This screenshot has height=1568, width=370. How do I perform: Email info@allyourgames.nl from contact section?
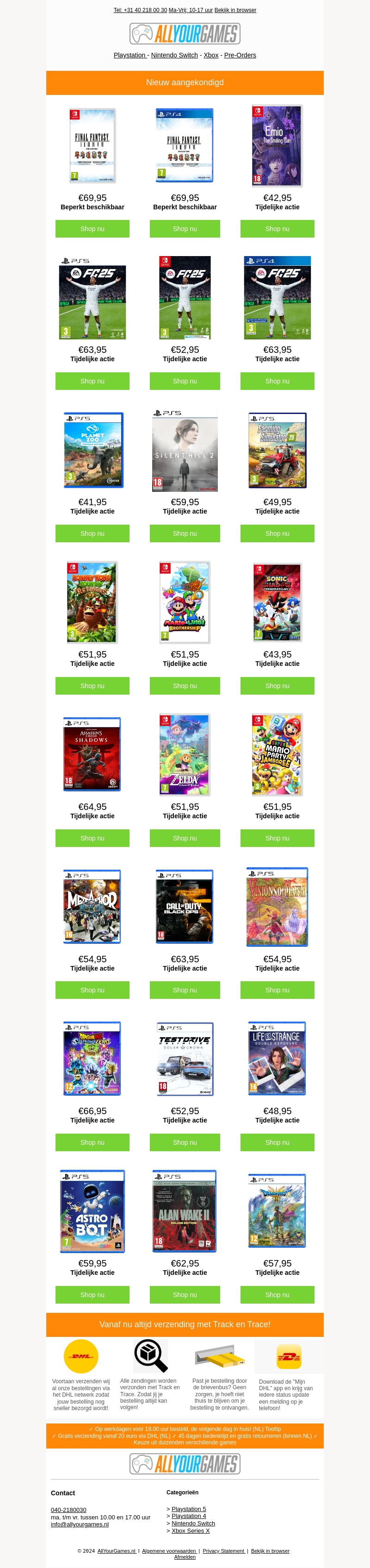(x=80, y=1524)
